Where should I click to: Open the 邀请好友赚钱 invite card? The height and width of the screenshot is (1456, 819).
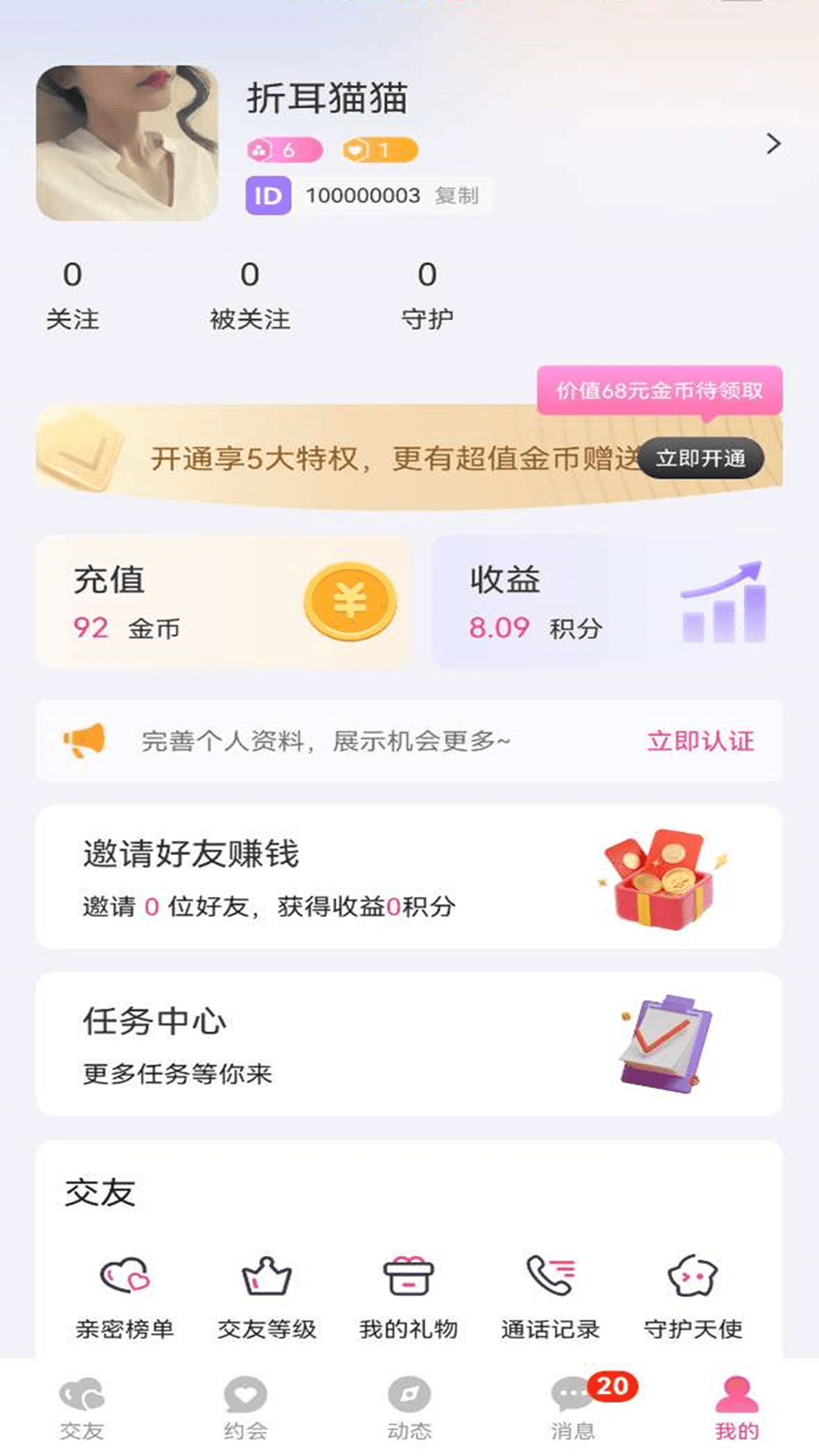(x=409, y=877)
